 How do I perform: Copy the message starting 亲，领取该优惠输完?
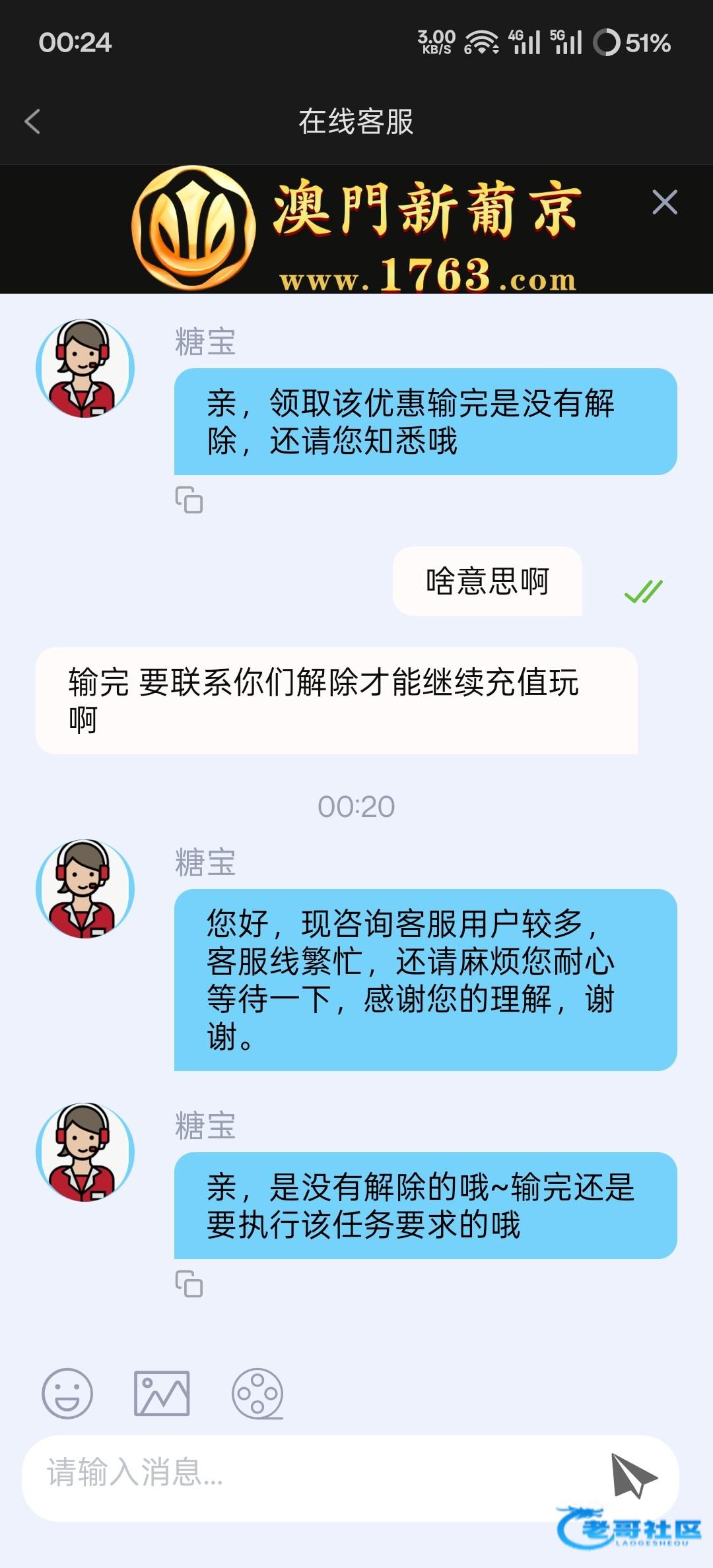click(189, 500)
